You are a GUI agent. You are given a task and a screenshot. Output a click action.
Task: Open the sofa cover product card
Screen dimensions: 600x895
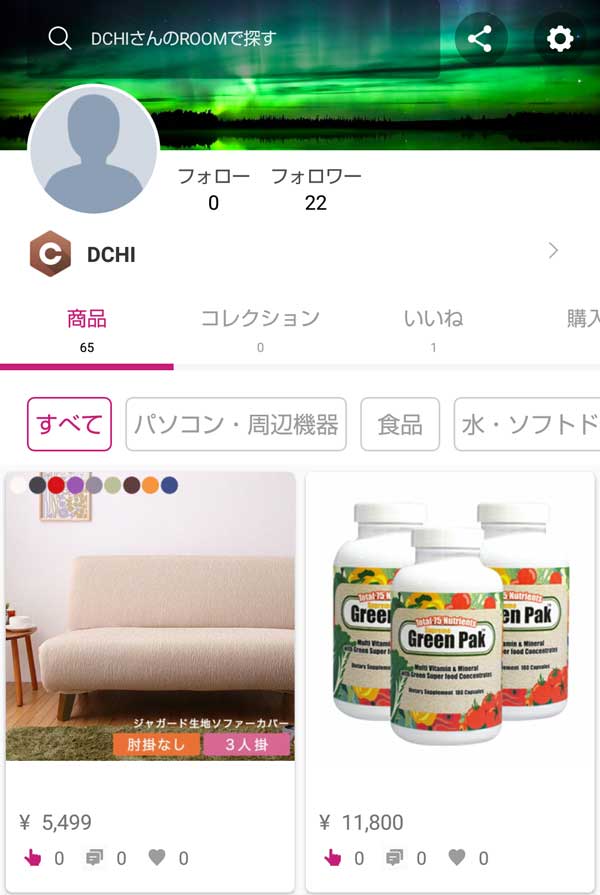(150, 620)
